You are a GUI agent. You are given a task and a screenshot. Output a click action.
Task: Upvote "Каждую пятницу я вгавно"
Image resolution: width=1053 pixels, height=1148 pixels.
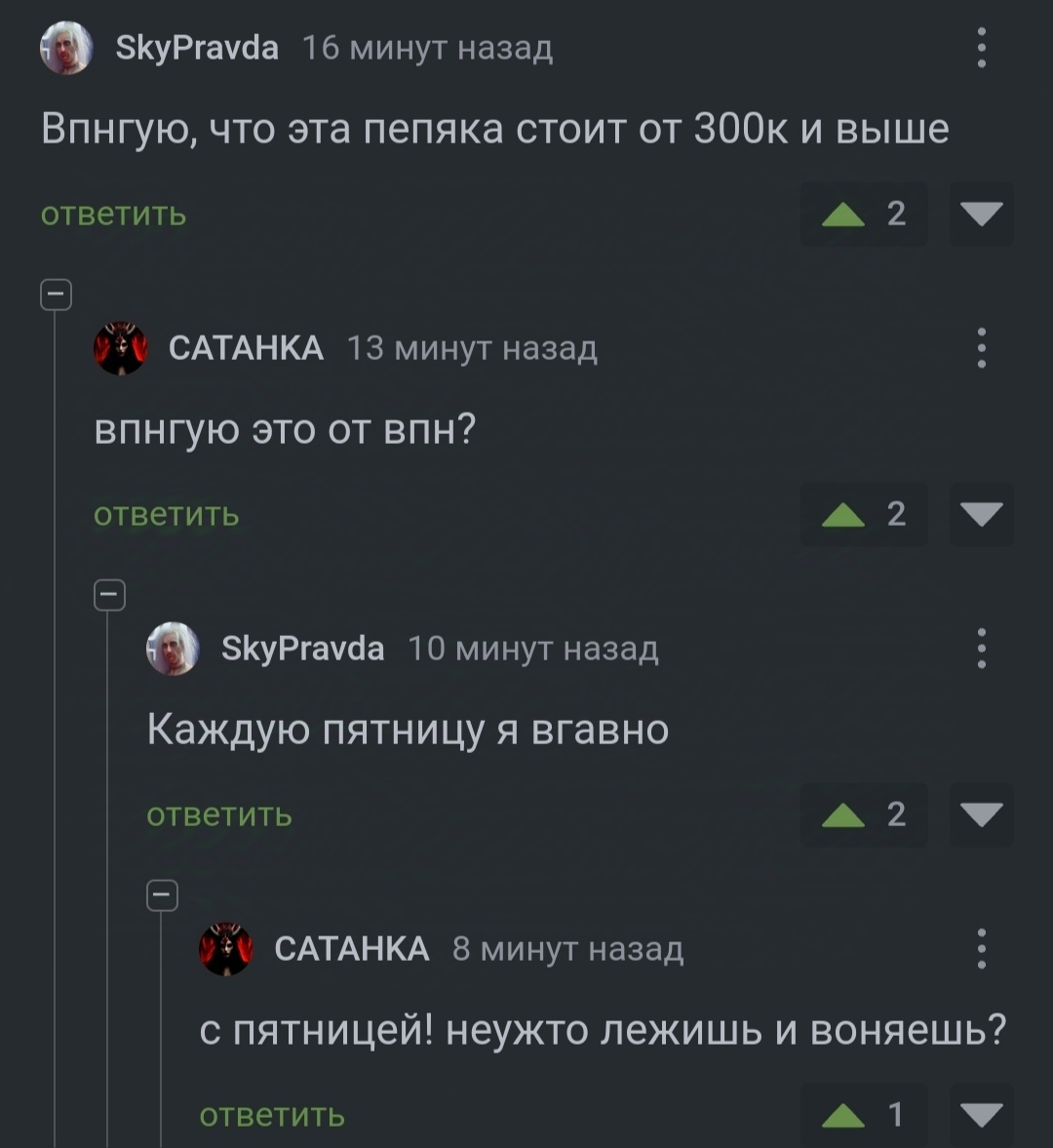(843, 814)
